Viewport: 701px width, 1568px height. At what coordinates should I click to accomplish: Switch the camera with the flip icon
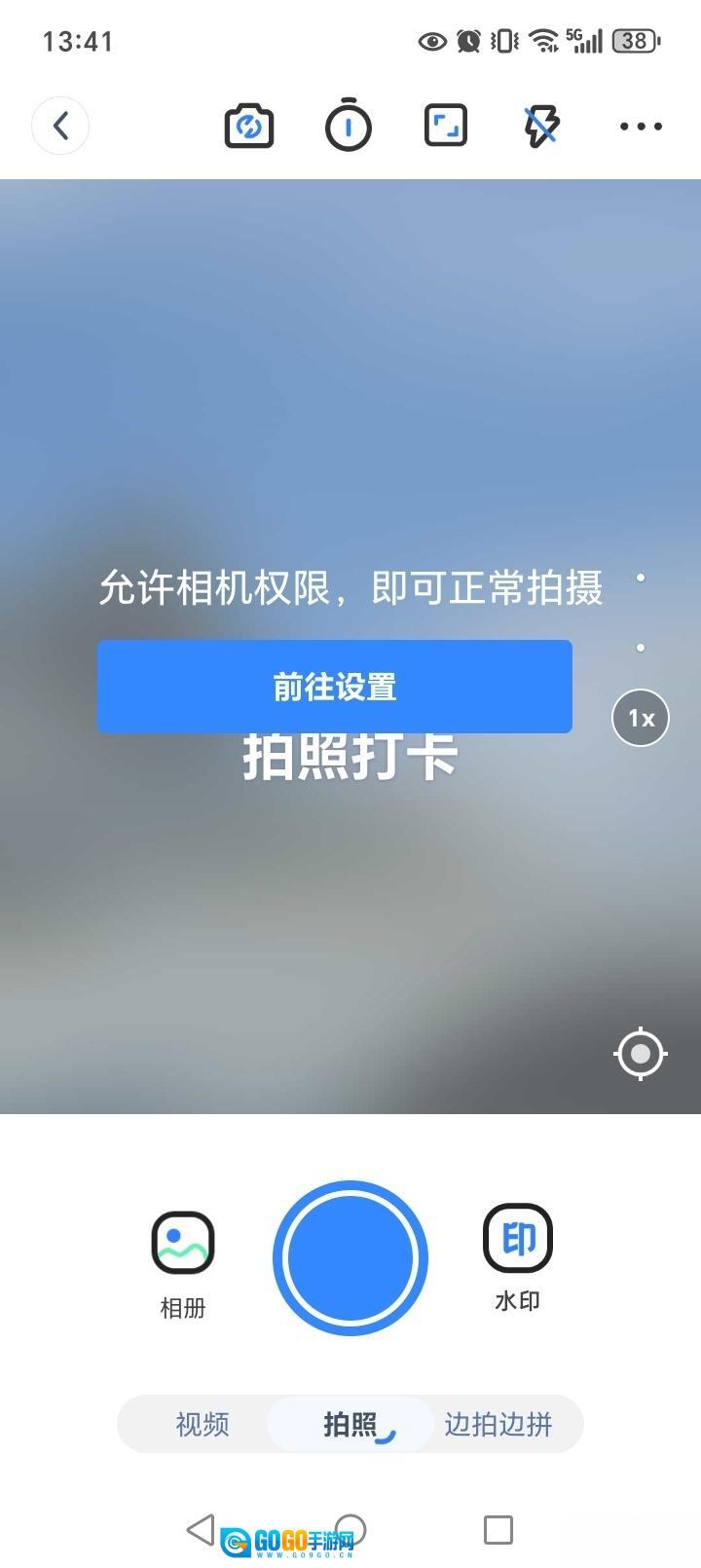click(x=249, y=126)
